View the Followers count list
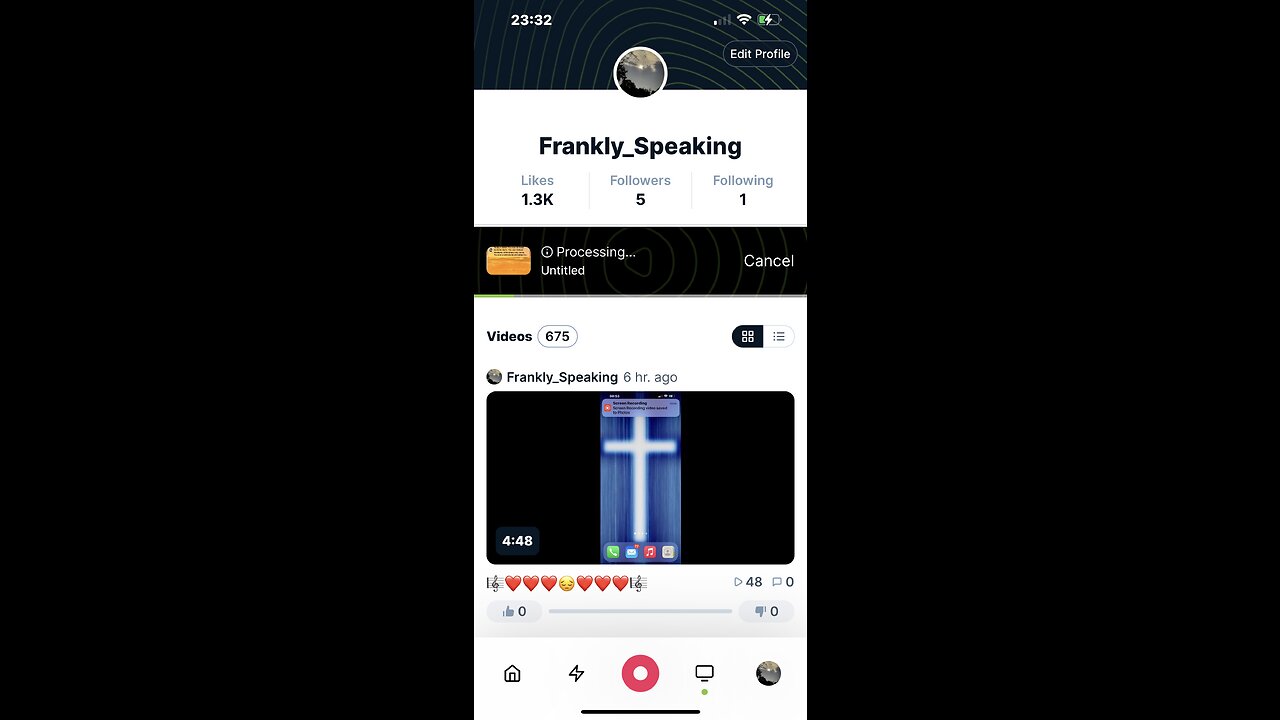 point(640,190)
